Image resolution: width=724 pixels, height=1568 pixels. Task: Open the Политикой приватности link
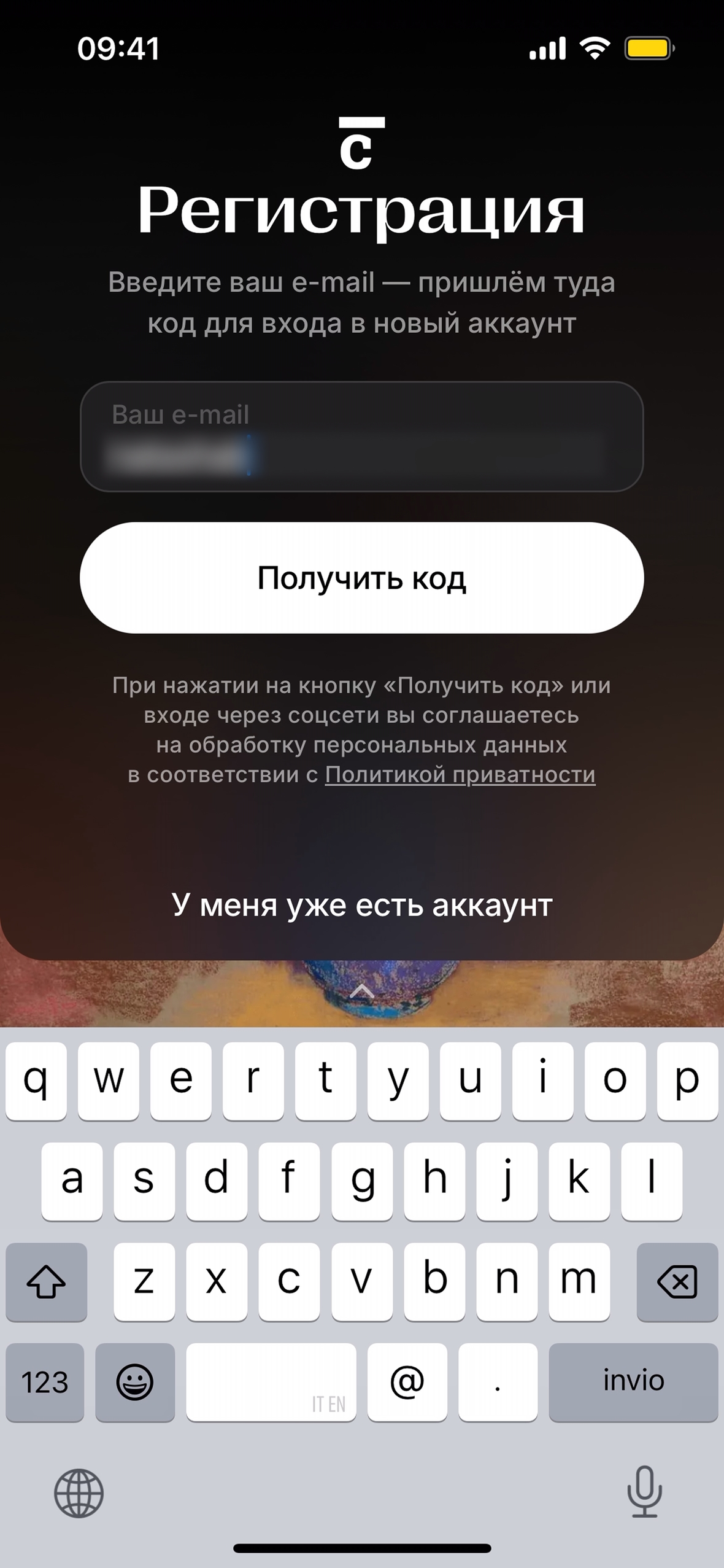pos(460,775)
